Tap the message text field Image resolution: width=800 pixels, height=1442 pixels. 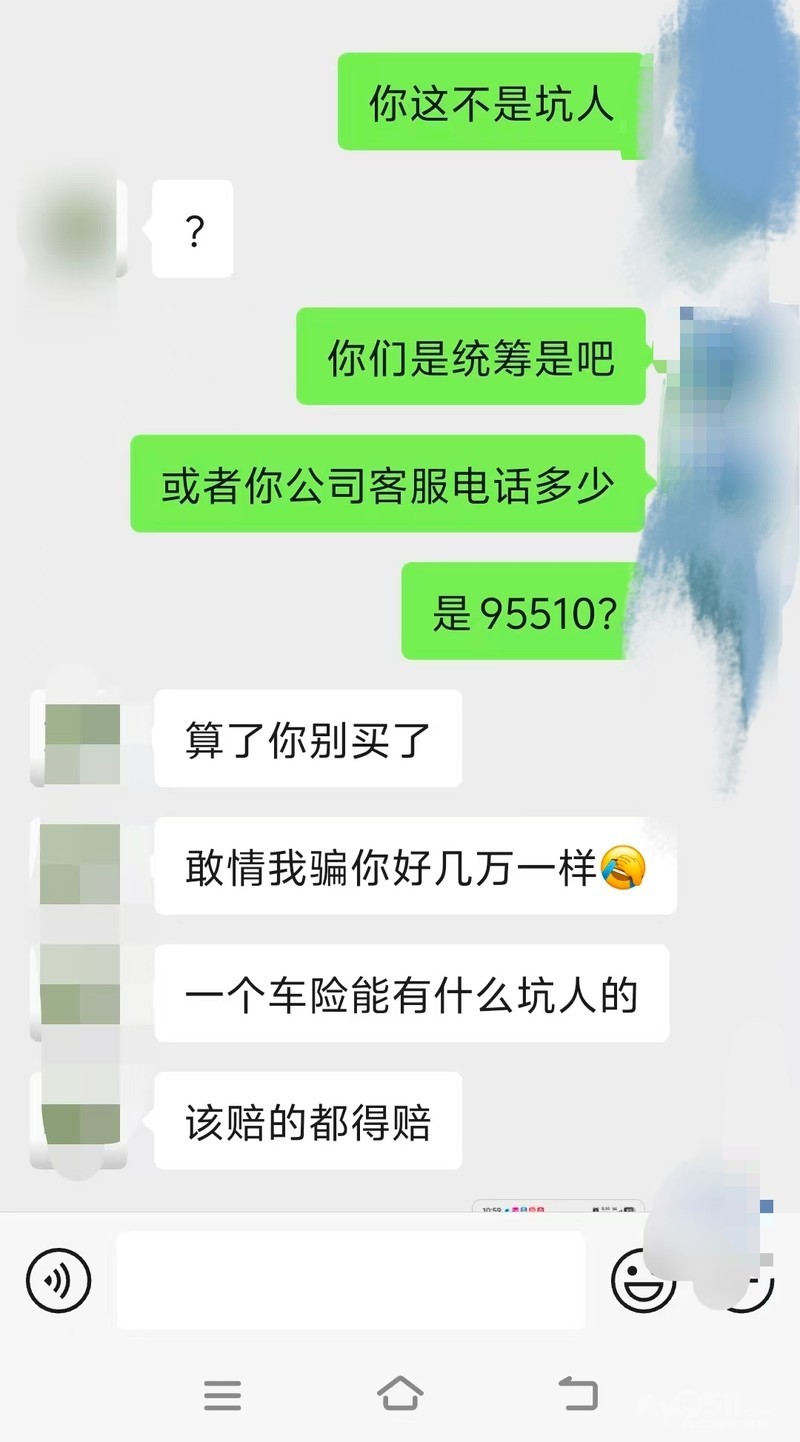(x=351, y=1280)
